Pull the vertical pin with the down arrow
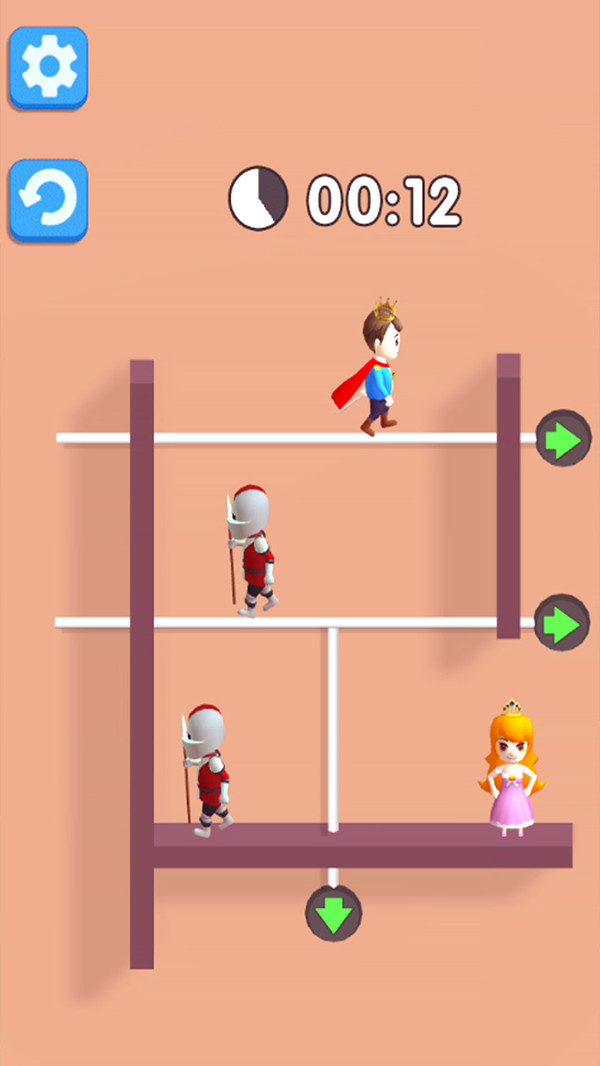This screenshot has width=600, height=1066. click(333, 912)
